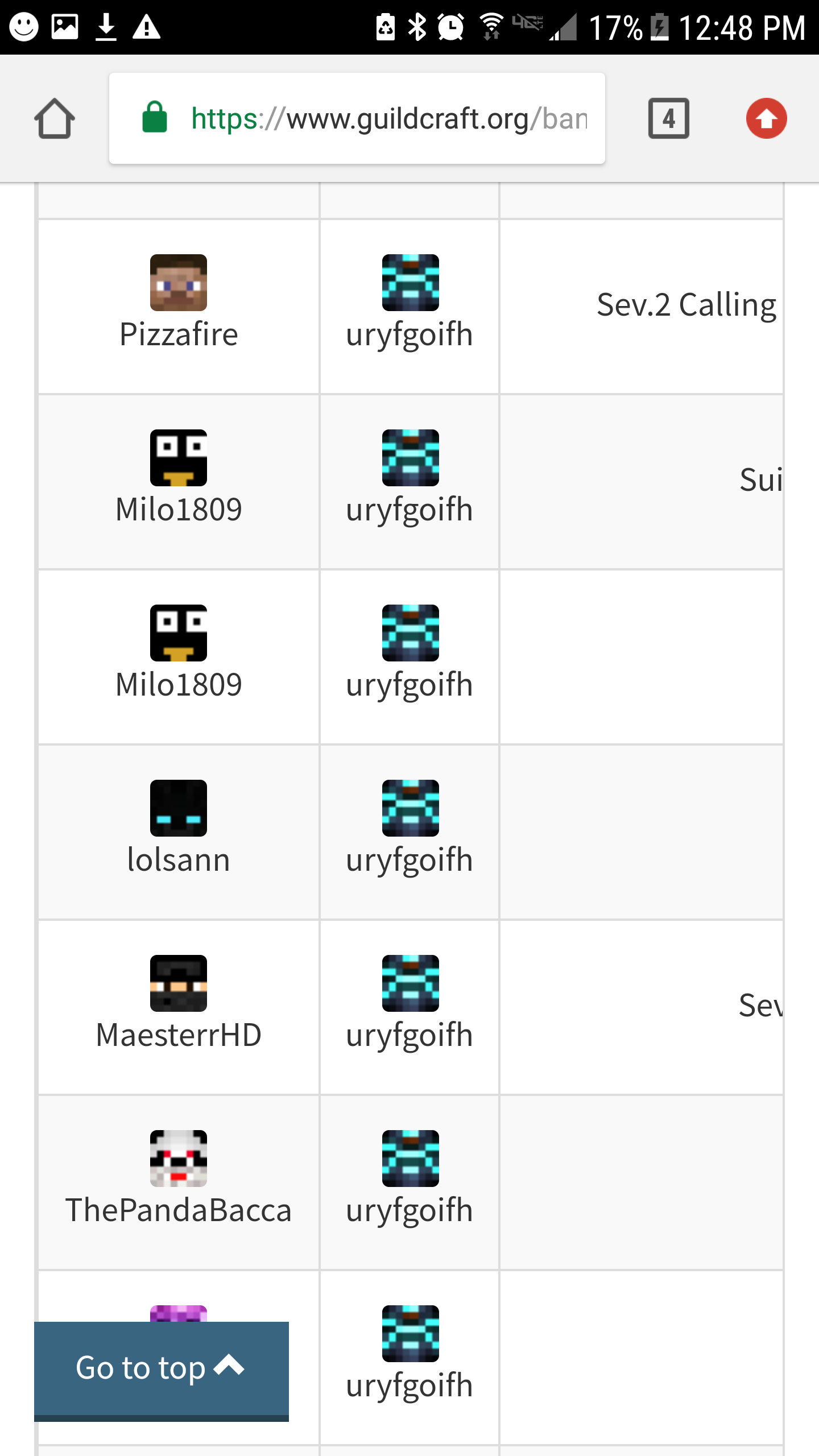This screenshot has height=1456, width=819.
Task: Tap the Go to top button
Action: coord(162,1371)
